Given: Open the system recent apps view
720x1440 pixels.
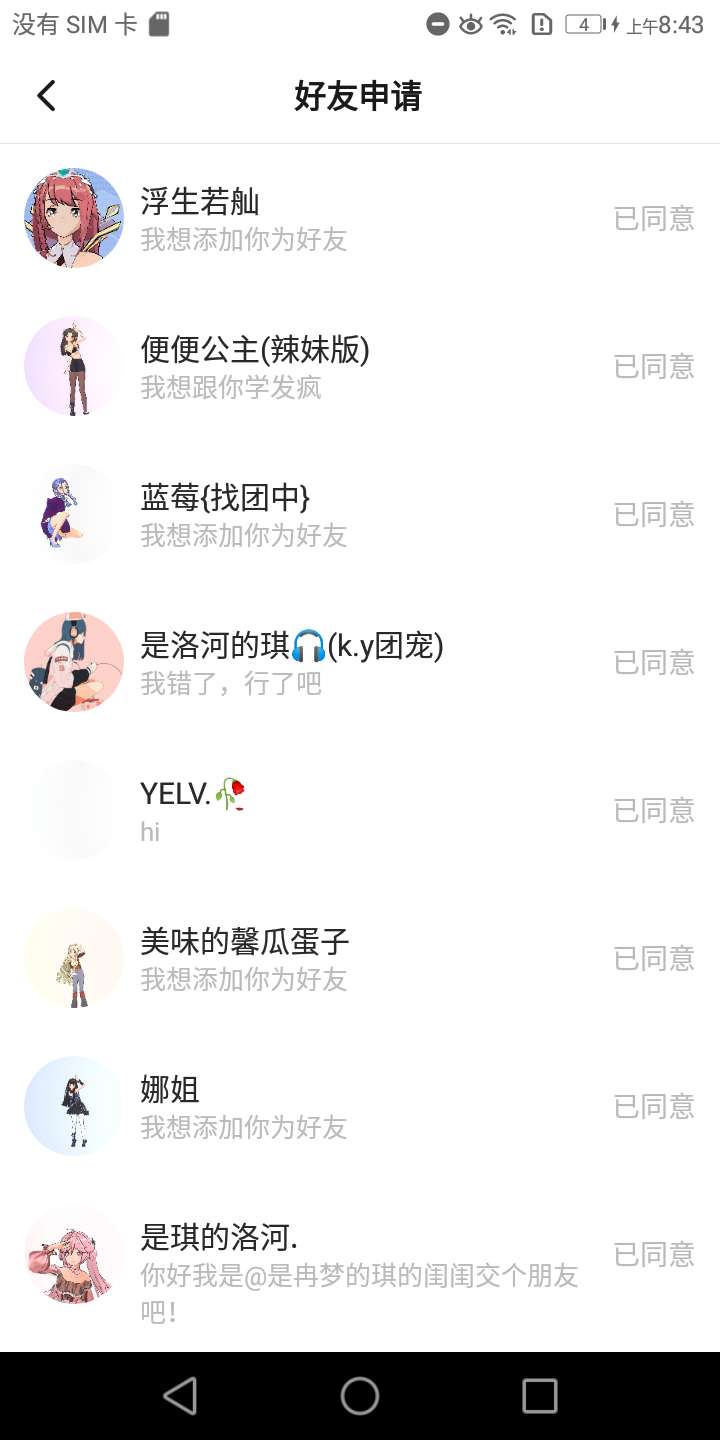Looking at the screenshot, I should tap(540, 1396).
